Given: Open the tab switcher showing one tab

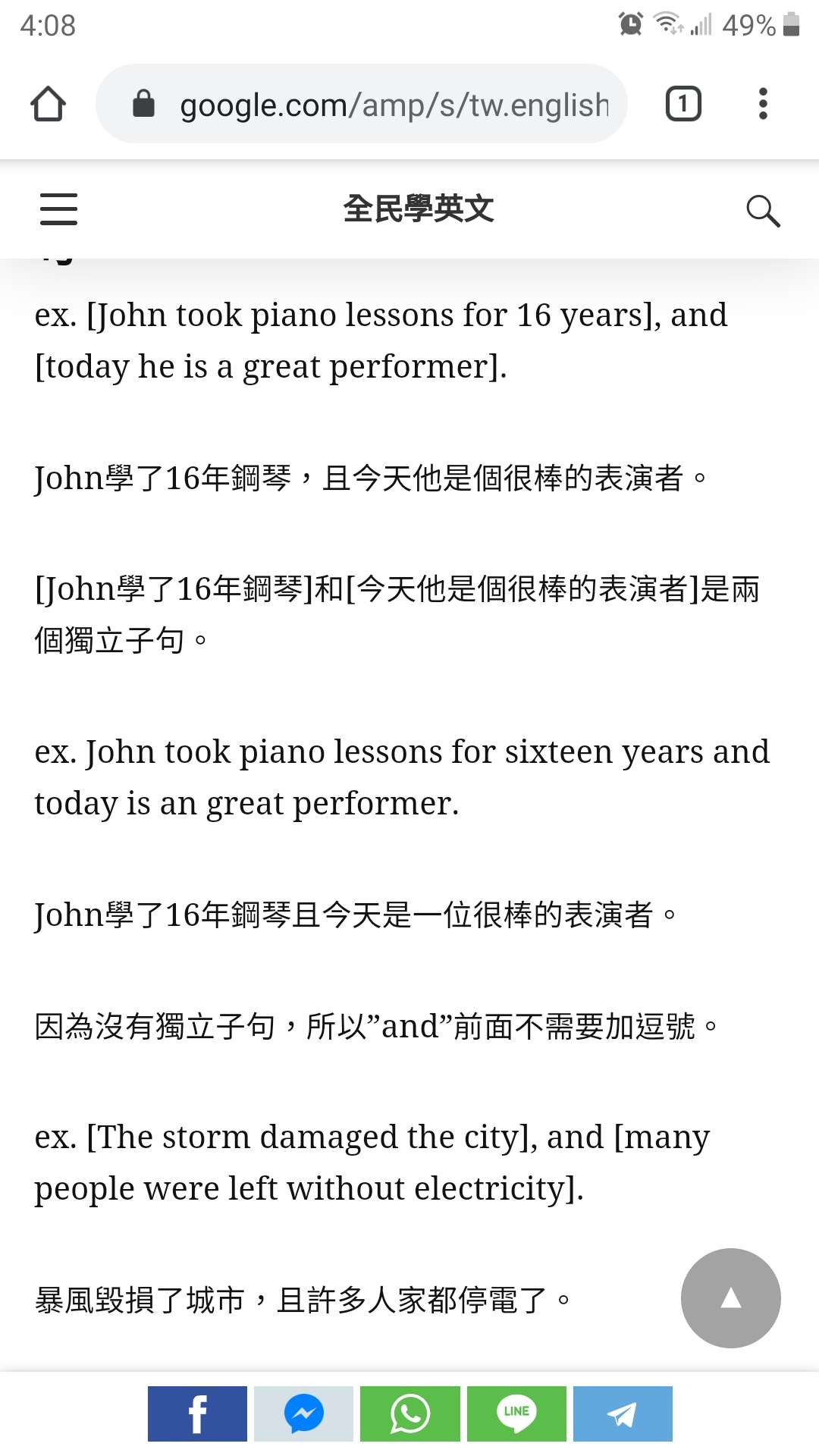Looking at the screenshot, I should click(x=683, y=104).
